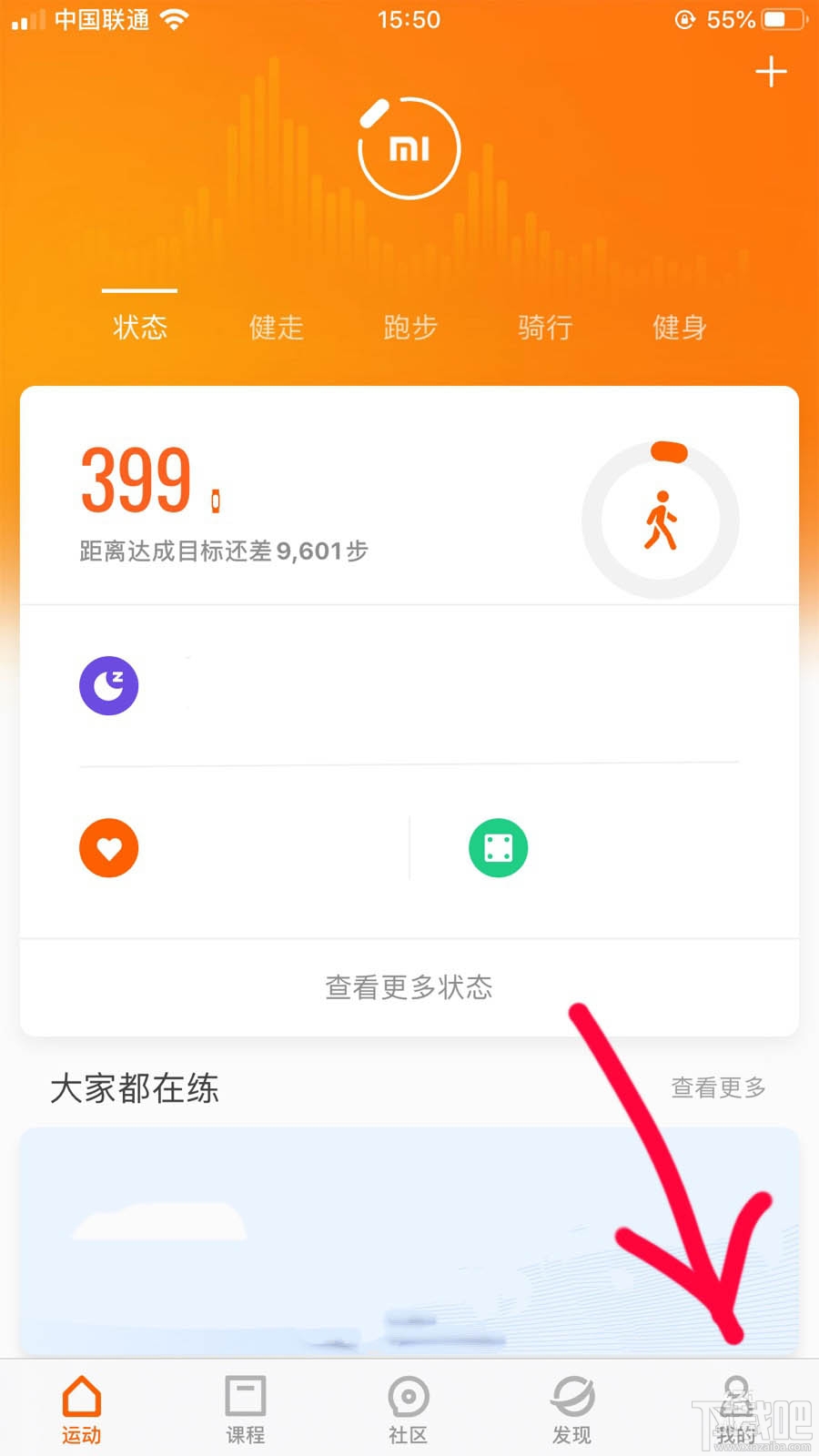819x1456 pixels.
Task: Tap the plus button to add device
Action: 771,71
